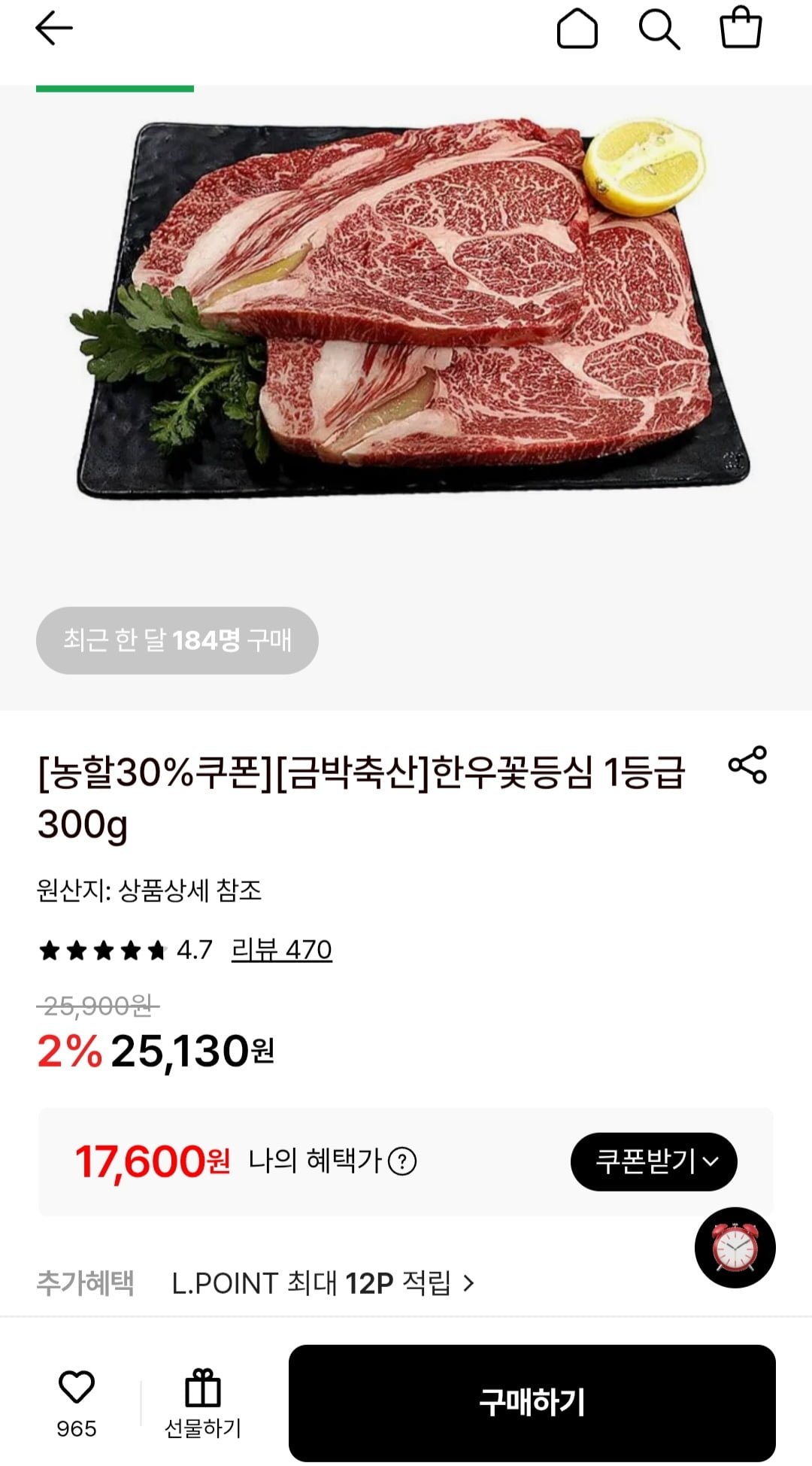The height and width of the screenshot is (1466, 812).
Task: Open the home icon in the top bar
Action: pyautogui.click(x=577, y=29)
